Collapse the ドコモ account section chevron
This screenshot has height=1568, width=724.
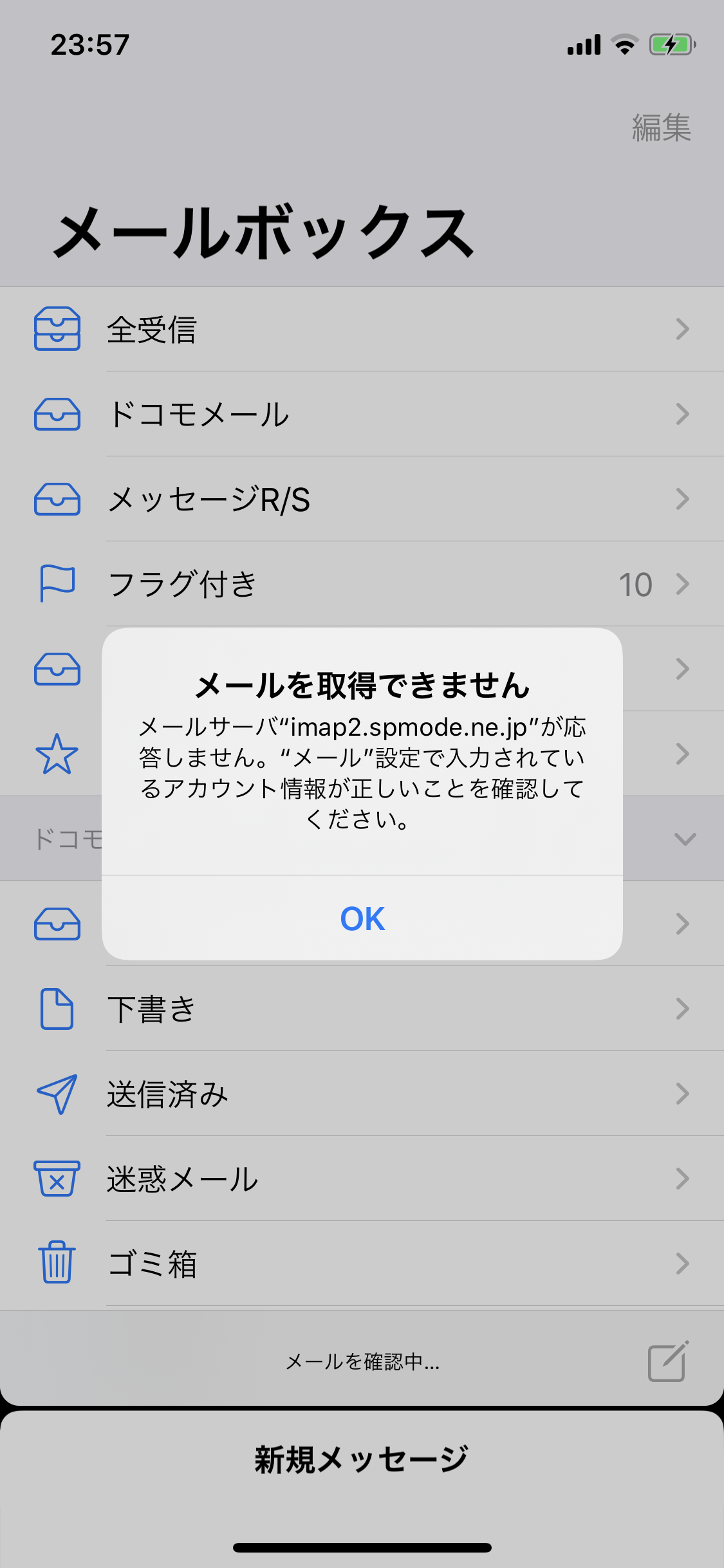[x=685, y=839]
